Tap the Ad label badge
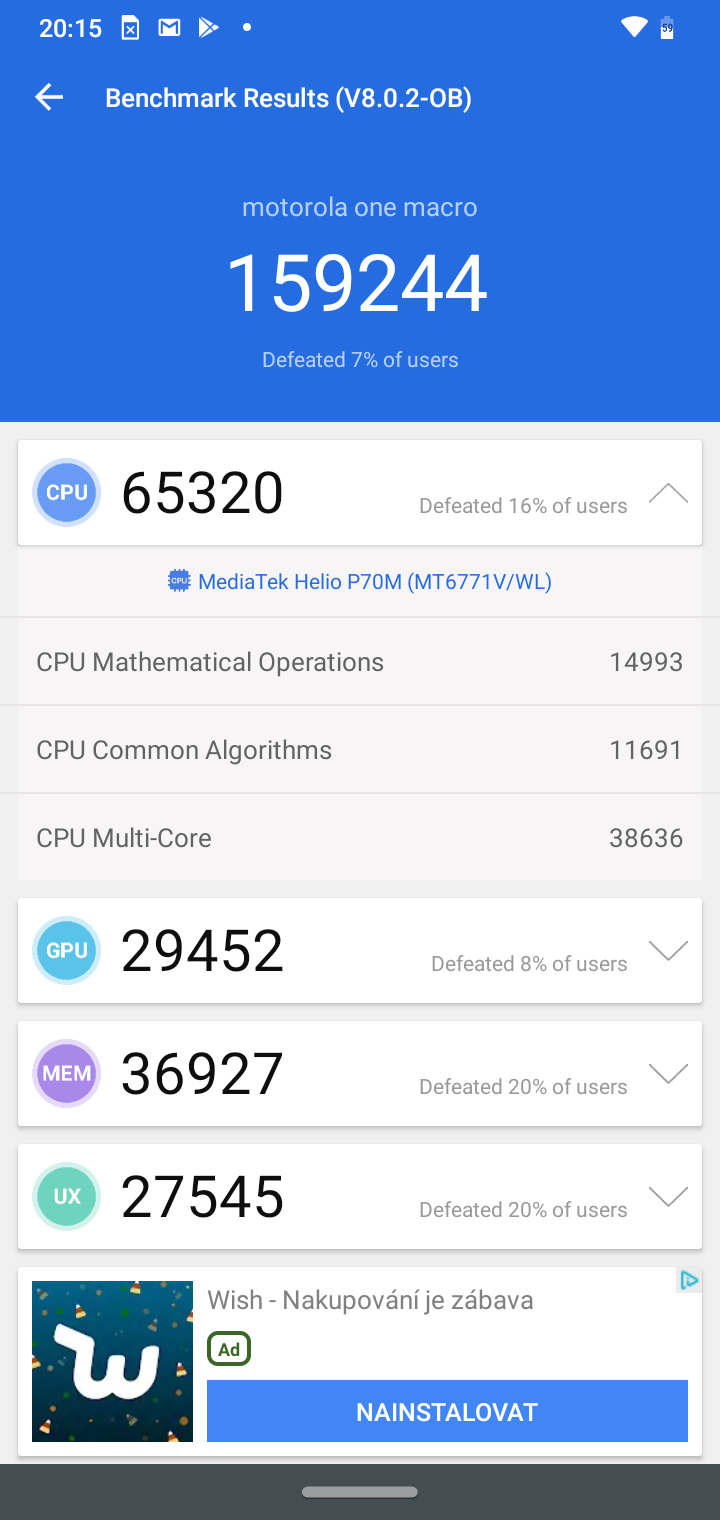720x1520 pixels. (x=229, y=1348)
